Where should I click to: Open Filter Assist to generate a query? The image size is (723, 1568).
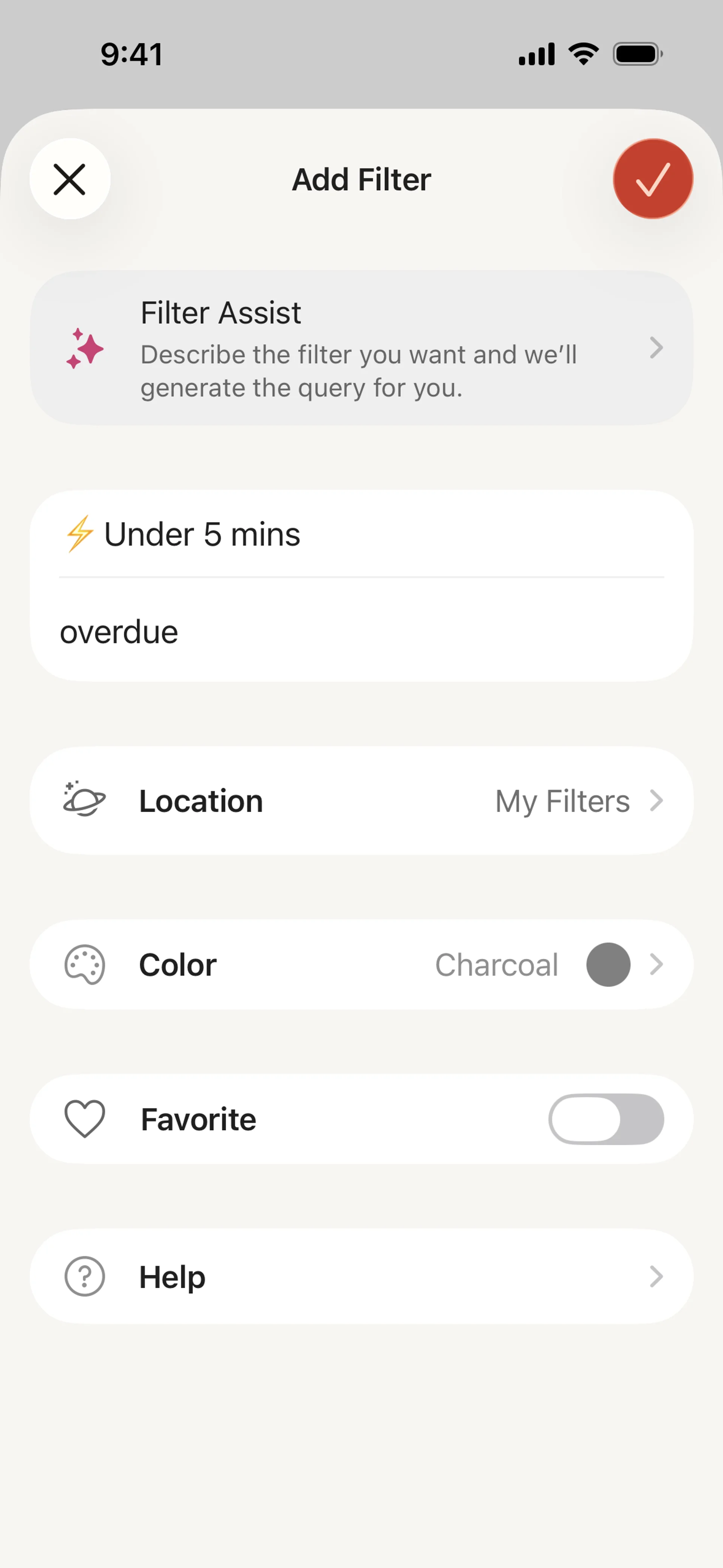[361, 348]
